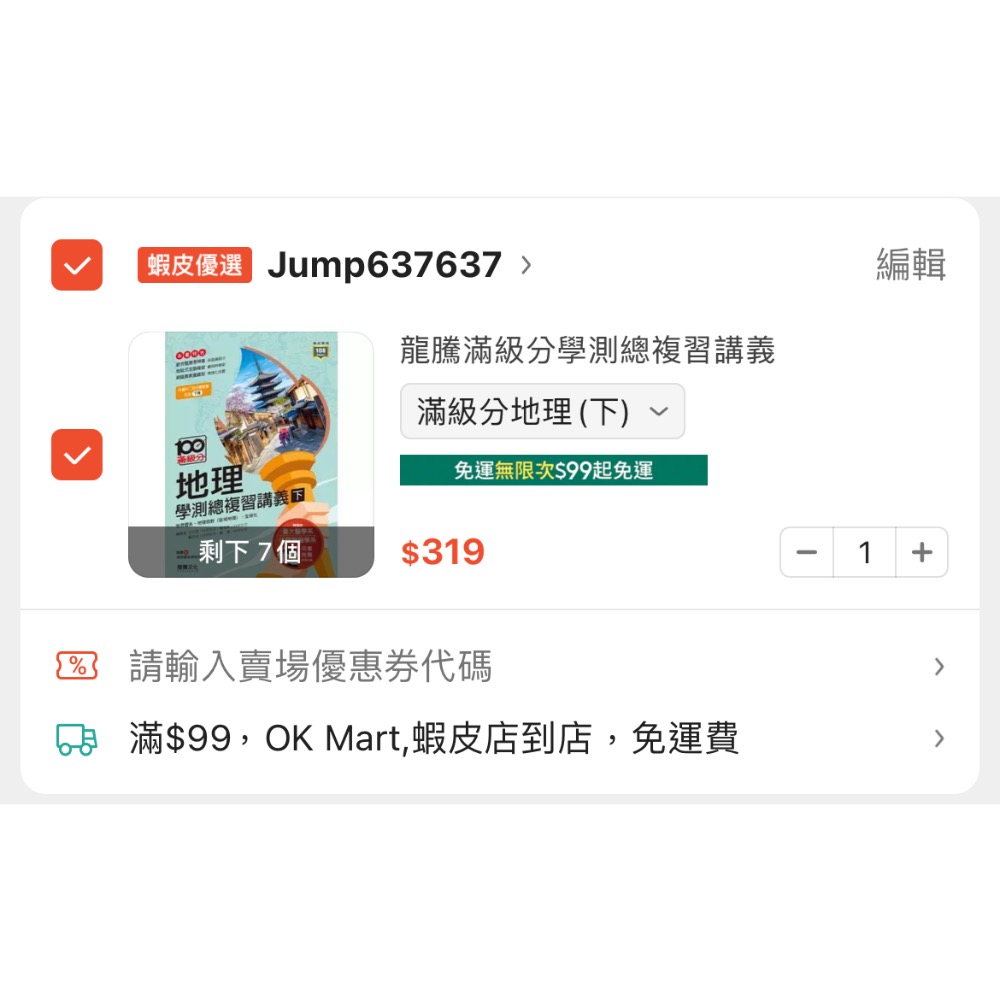Open the 滿$99 免運費 shipping offer row
The image size is (1000, 1000).
click(x=500, y=739)
